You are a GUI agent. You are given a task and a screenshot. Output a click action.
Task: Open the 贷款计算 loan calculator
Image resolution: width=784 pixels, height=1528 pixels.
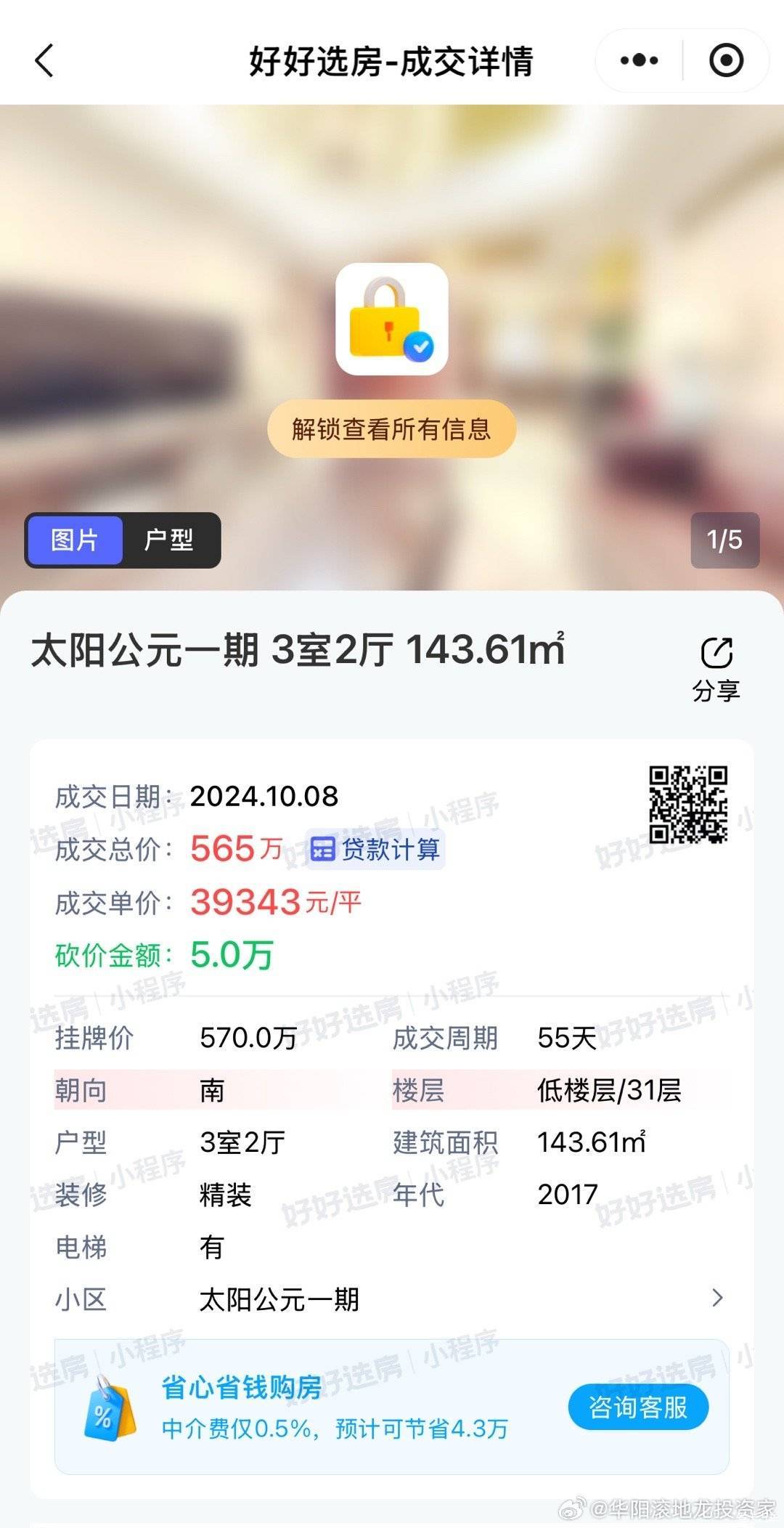(x=375, y=848)
